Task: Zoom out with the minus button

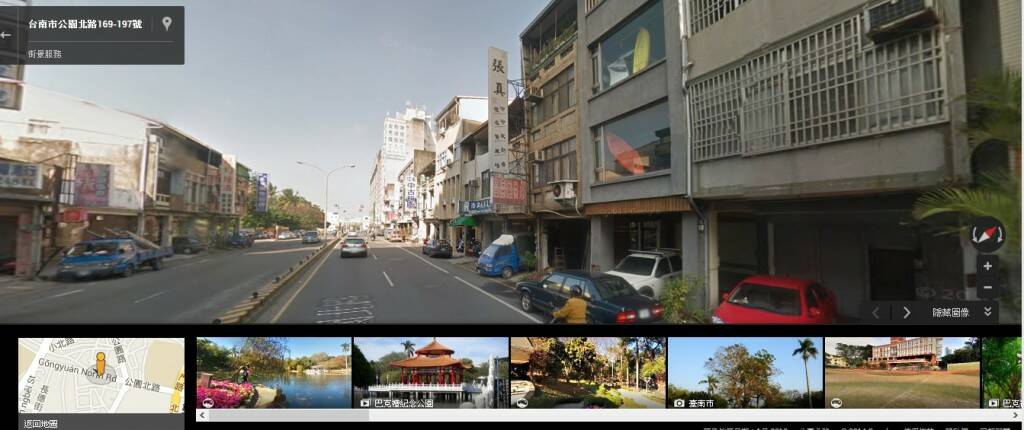Action: 987,288
